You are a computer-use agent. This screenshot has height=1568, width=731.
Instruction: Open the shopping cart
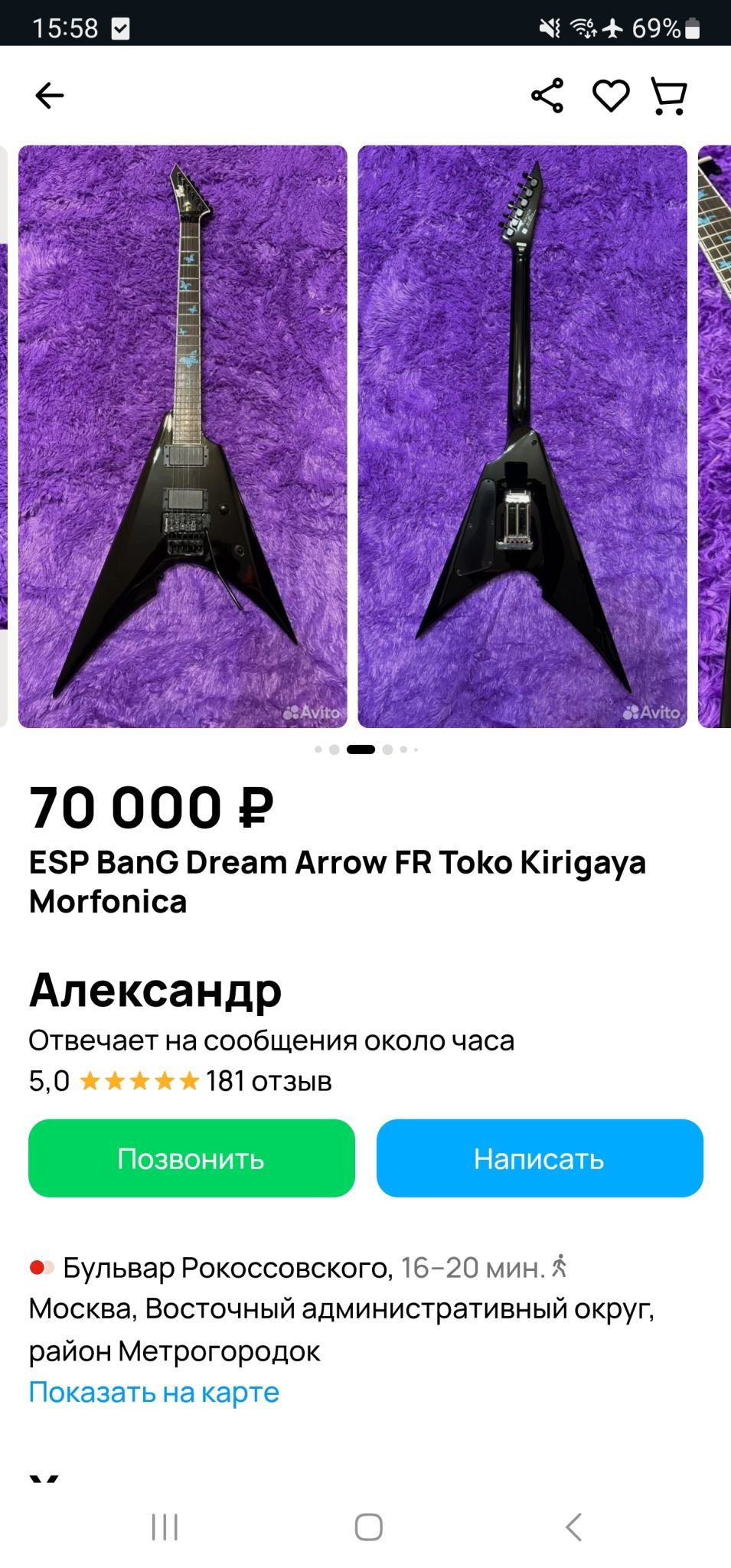click(x=669, y=96)
